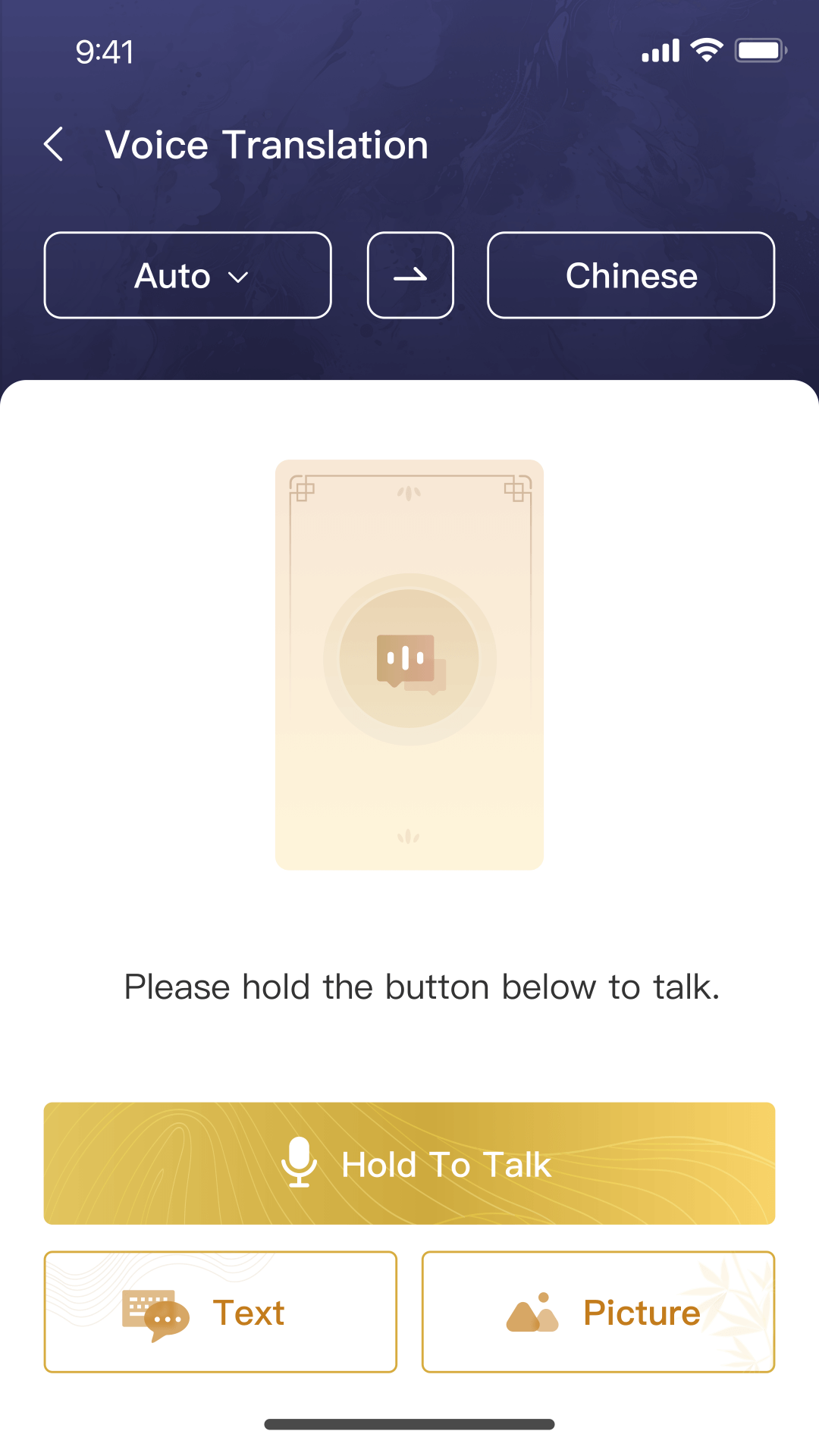Tap the arrow swap languages button
The width and height of the screenshot is (819, 1456).
(x=410, y=275)
